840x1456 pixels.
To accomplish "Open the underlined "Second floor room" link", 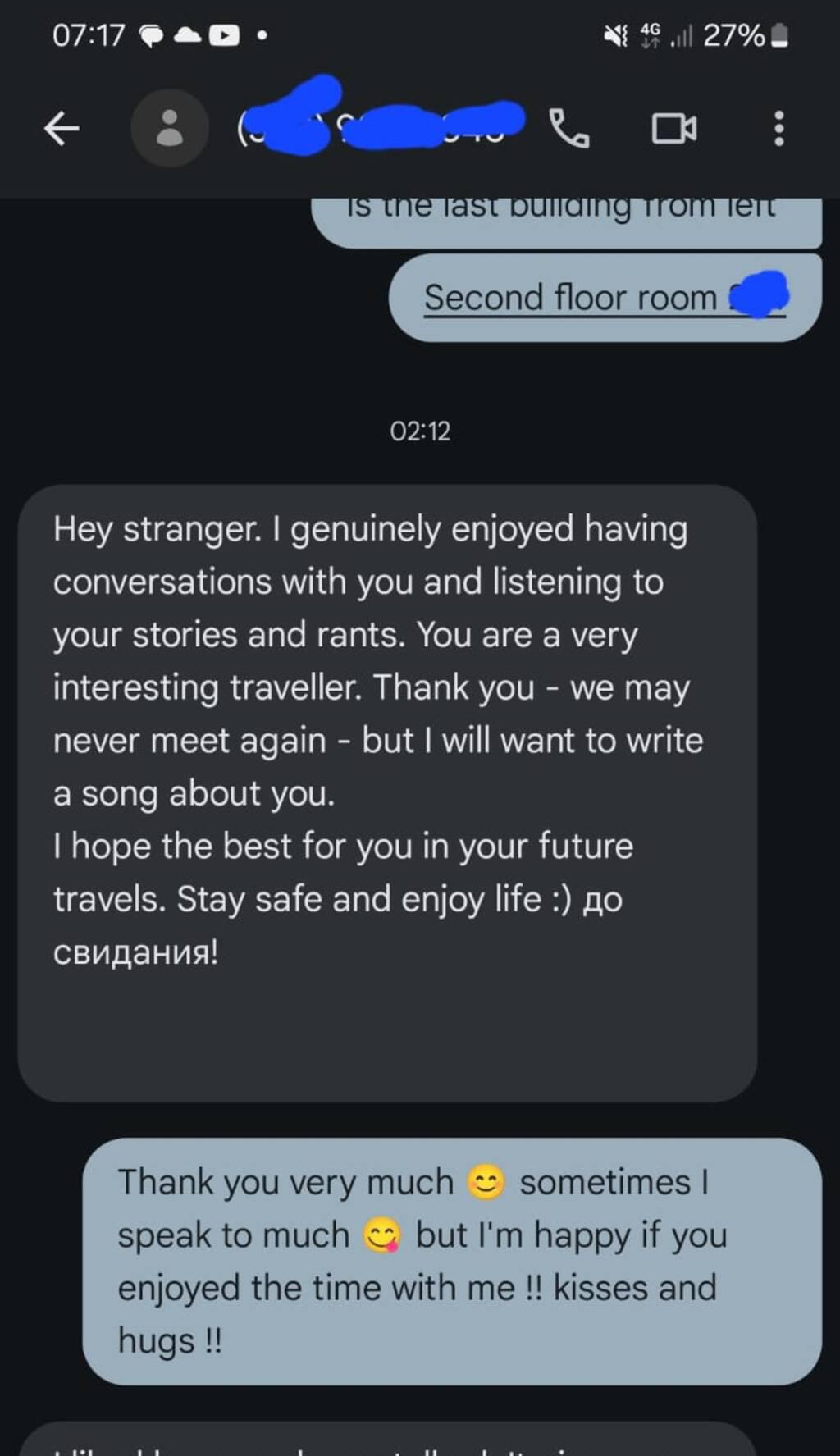I will (571, 298).
